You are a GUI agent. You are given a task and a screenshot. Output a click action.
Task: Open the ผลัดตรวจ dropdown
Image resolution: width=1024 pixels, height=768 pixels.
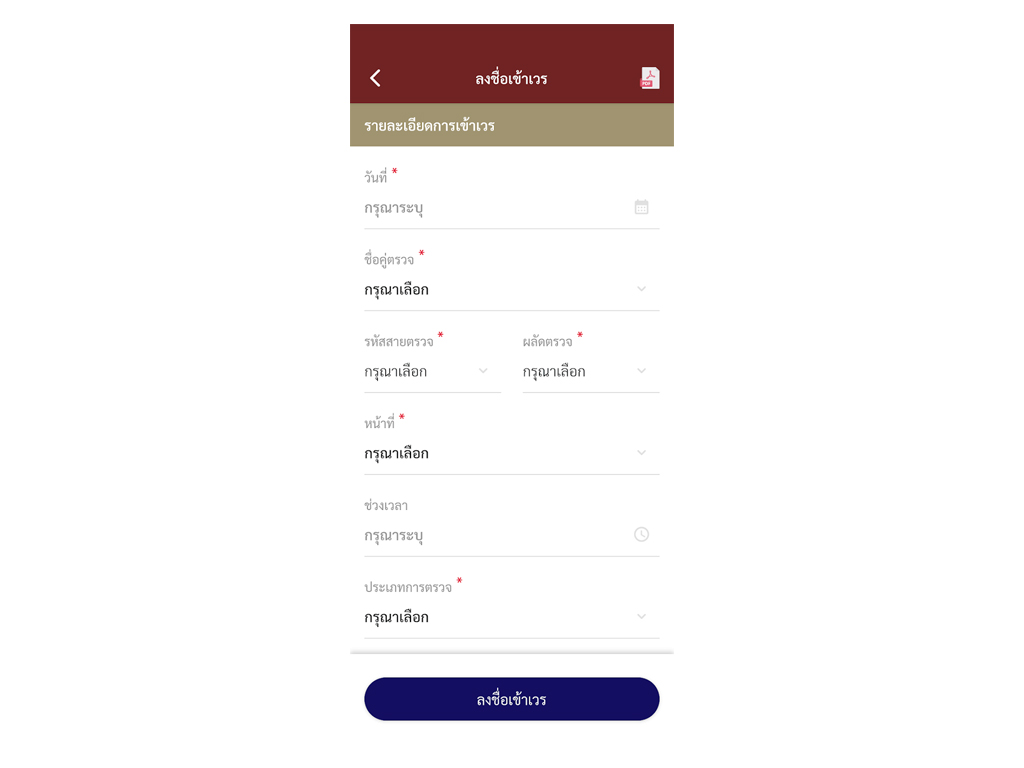590,372
